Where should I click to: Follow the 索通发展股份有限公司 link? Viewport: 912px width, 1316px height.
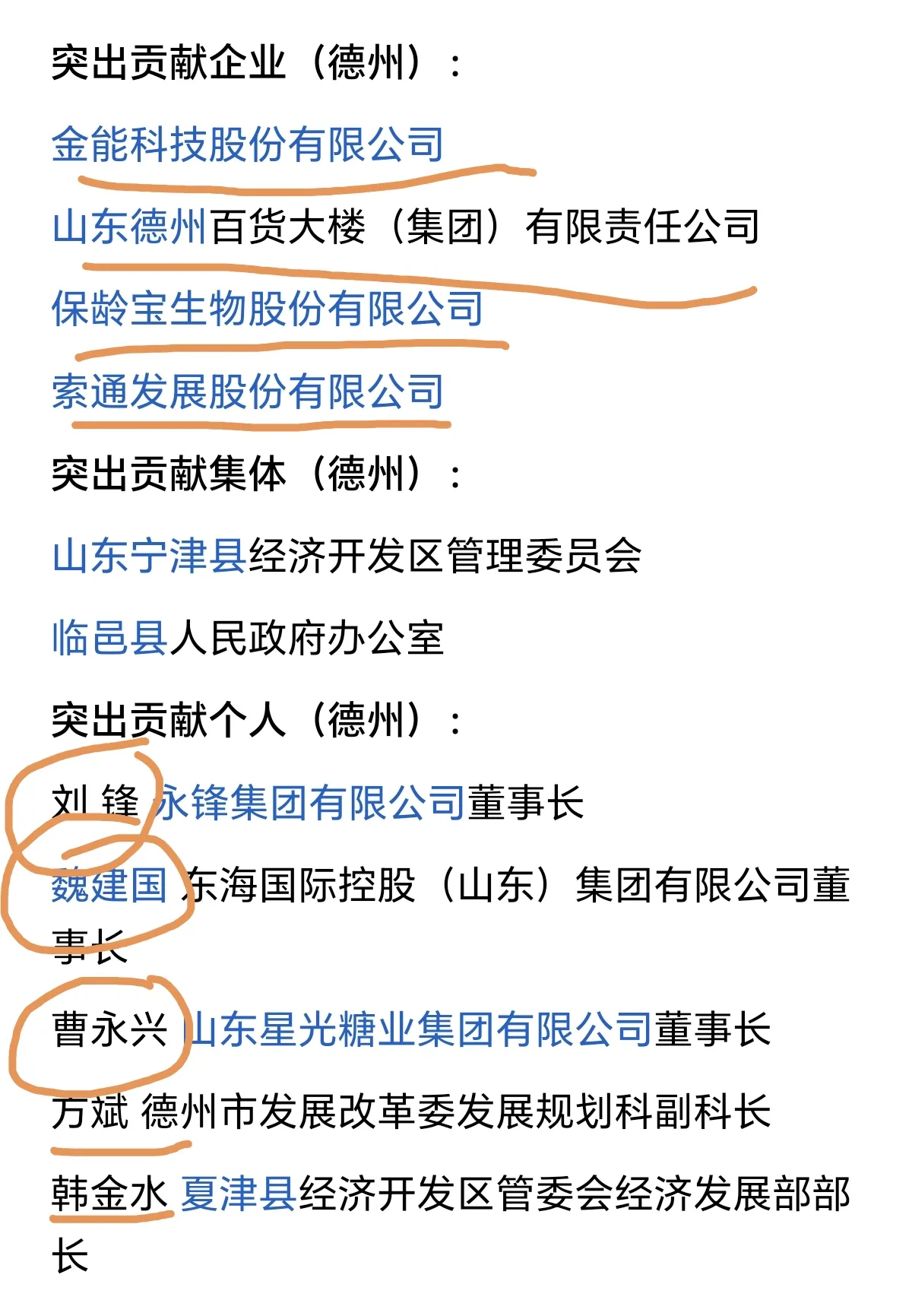tap(248, 392)
